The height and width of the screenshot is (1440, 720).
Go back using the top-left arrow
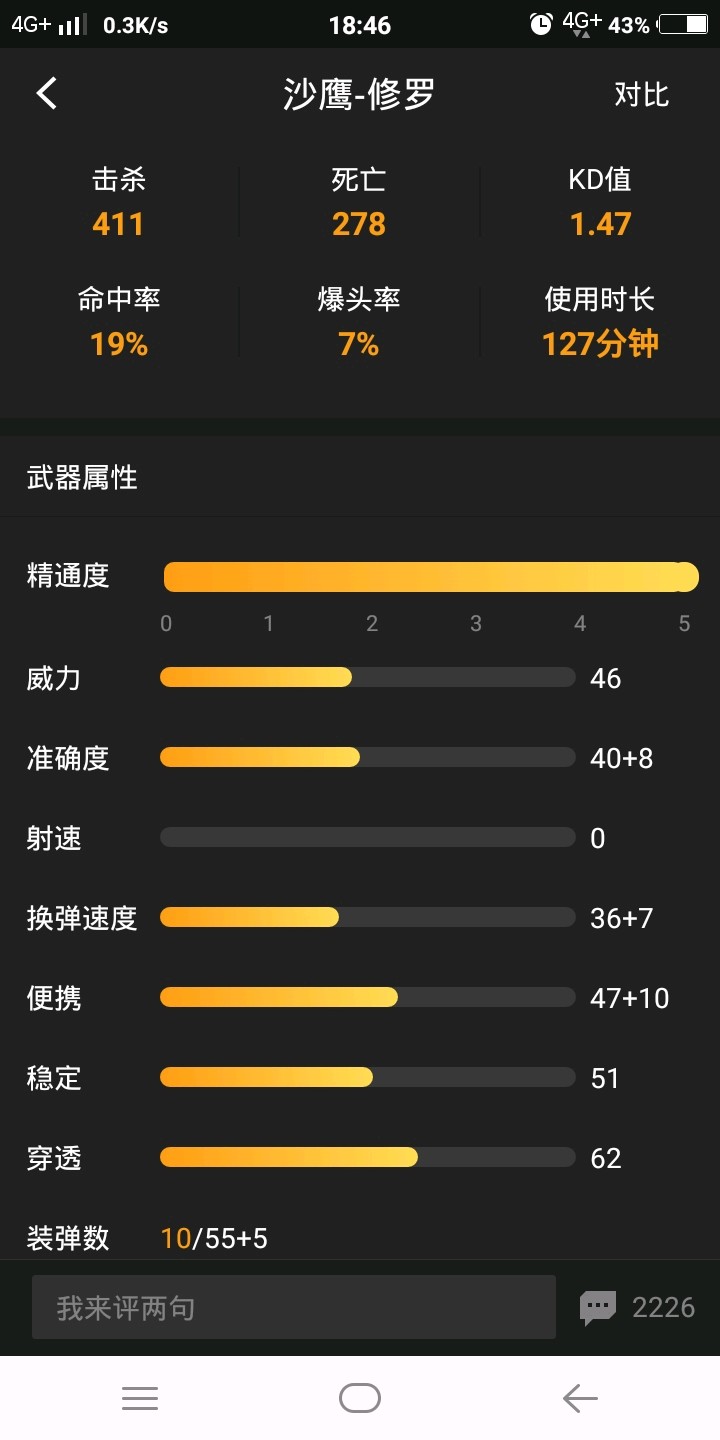(47, 94)
